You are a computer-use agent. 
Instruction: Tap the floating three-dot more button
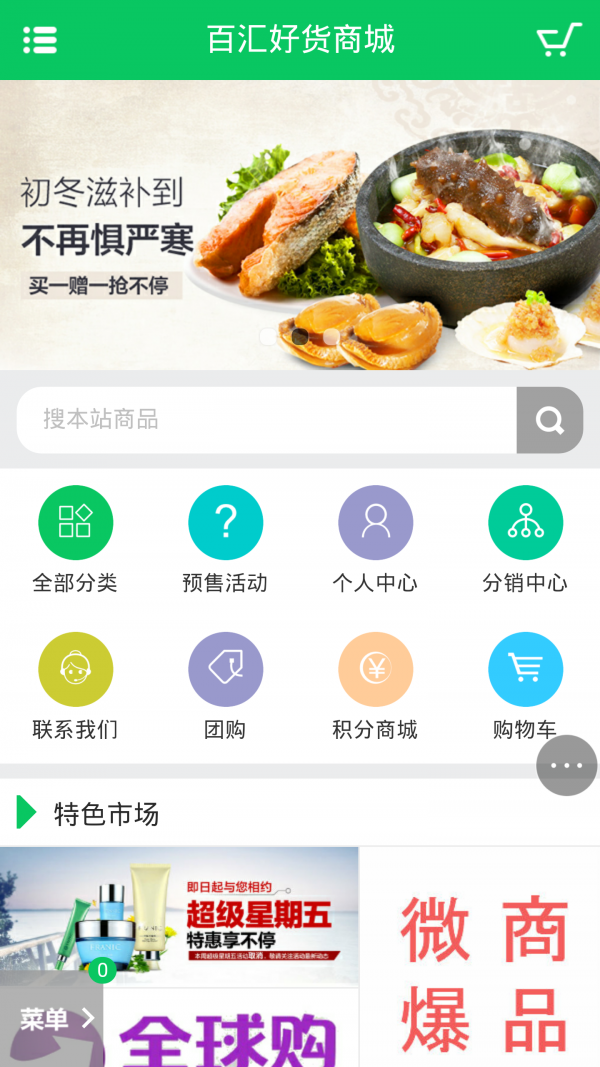coord(567,766)
